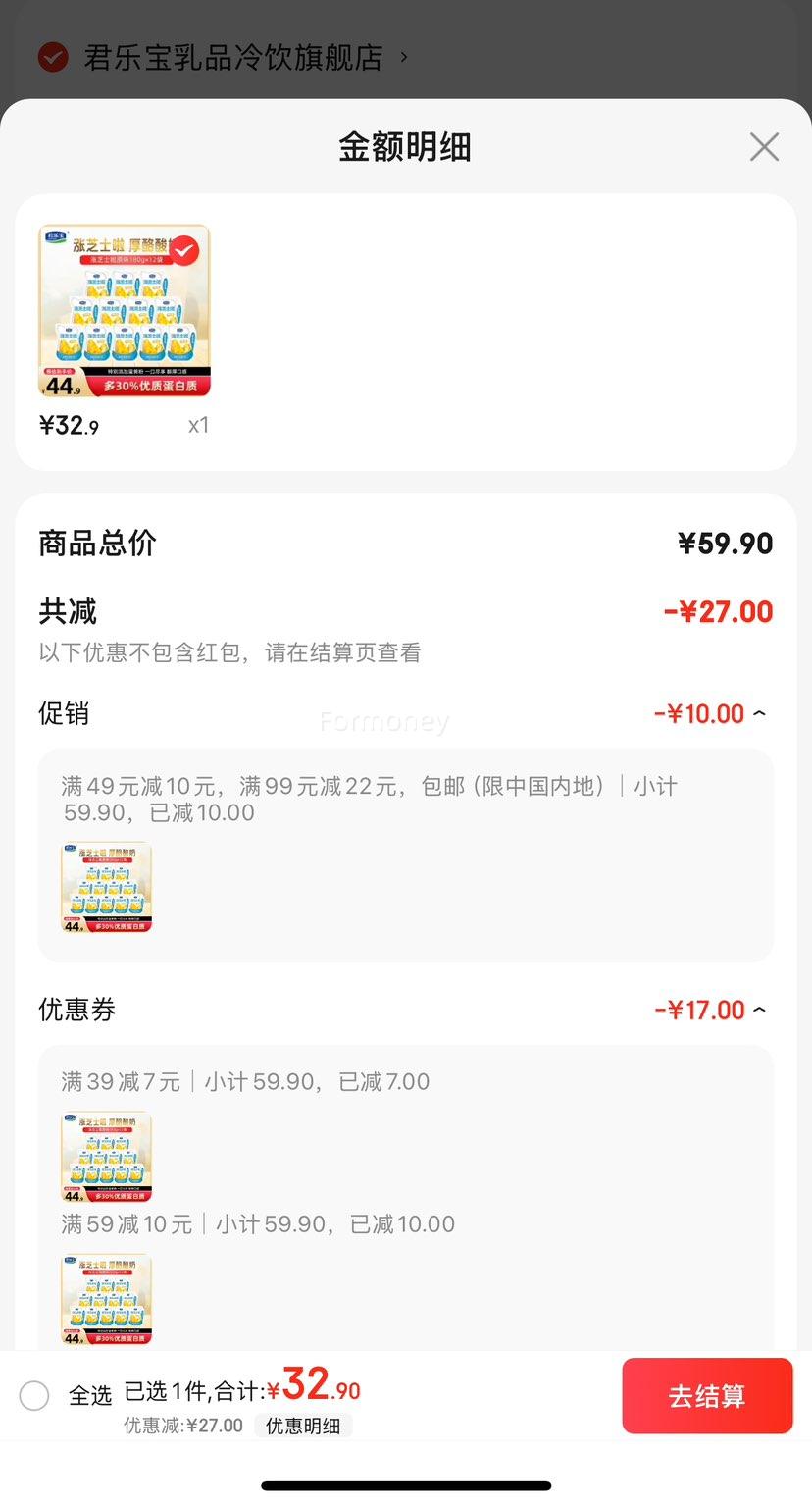
Task: Select the -¥27.00 total discount amount
Action: [x=717, y=611]
